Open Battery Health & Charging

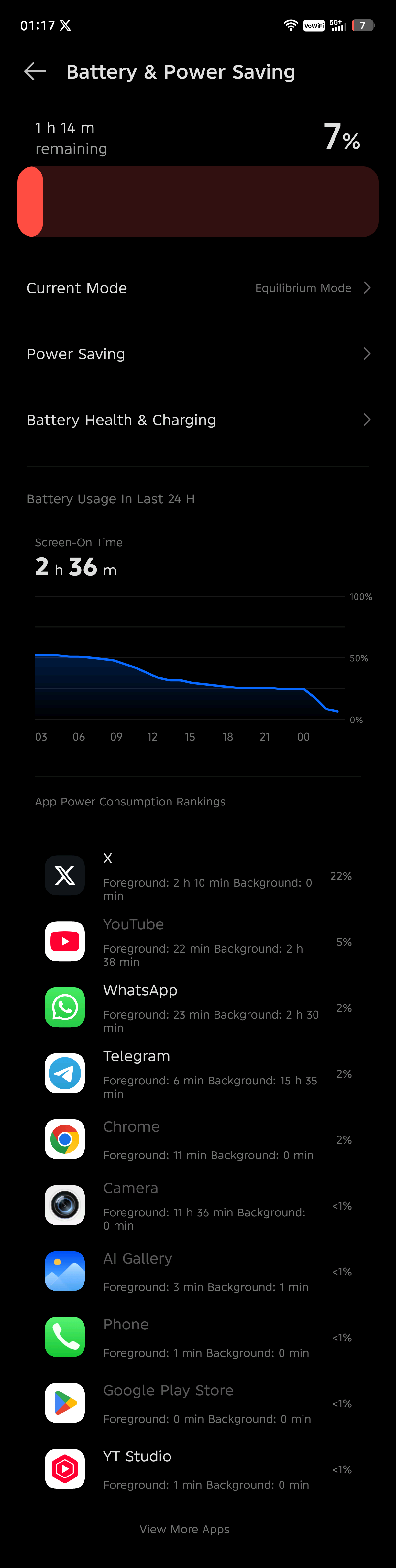[x=198, y=420]
